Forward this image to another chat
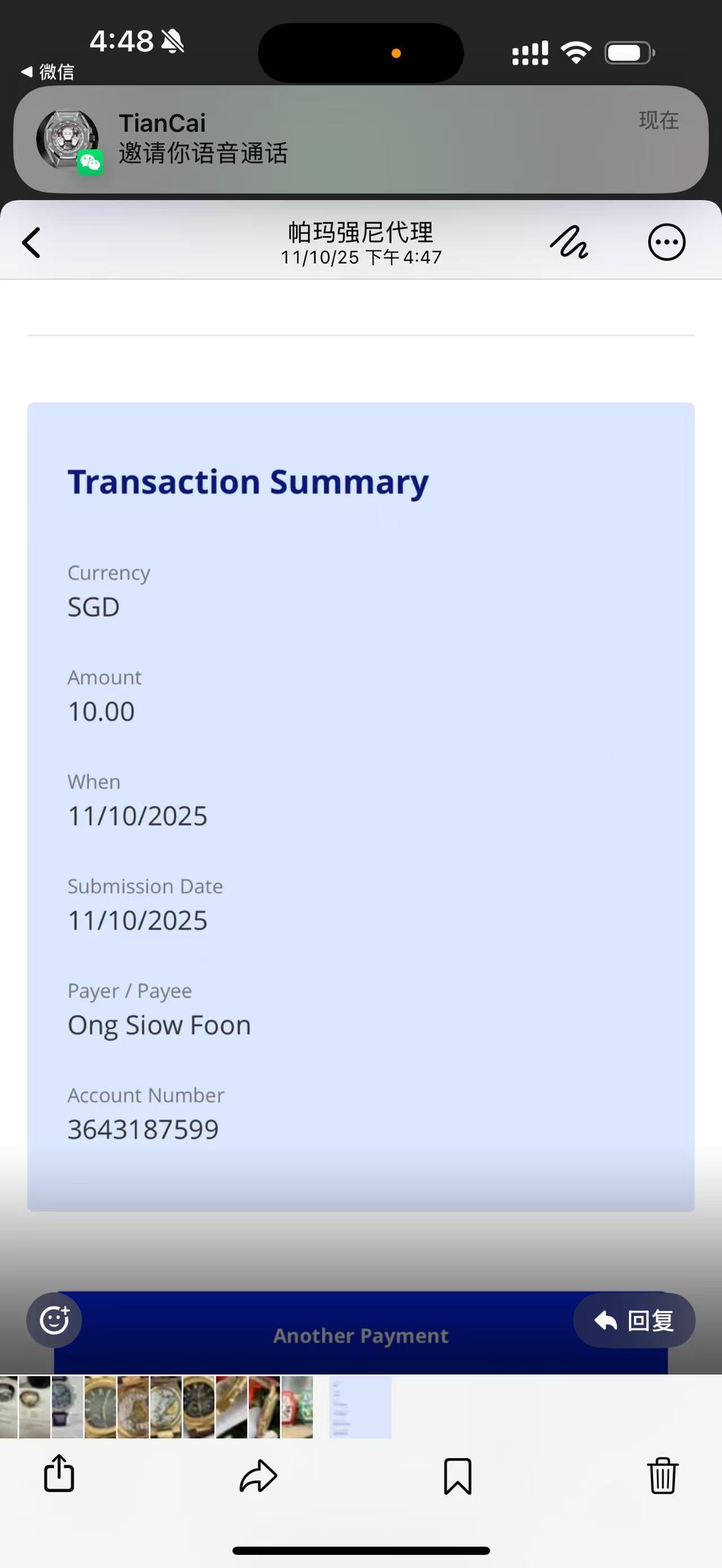The width and height of the screenshot is (722, 1568). click(258, 1476)
